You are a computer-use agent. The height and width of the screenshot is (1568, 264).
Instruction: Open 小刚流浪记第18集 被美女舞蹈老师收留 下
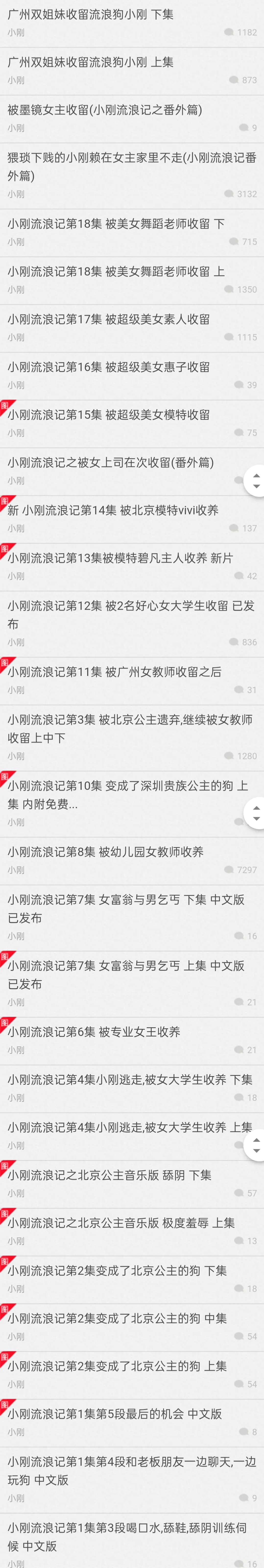(116, 223)
